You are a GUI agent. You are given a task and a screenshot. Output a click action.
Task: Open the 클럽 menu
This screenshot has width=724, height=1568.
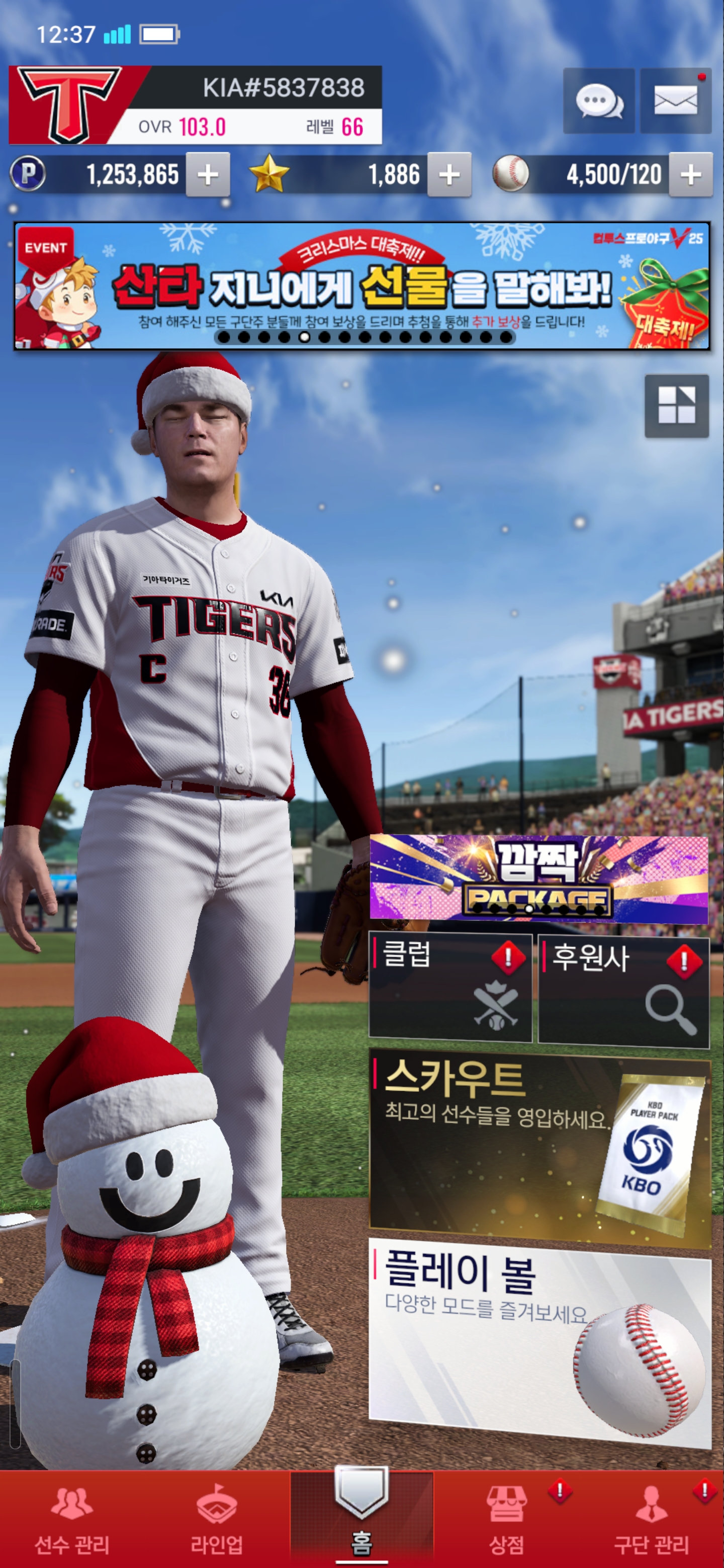[450, 987]
